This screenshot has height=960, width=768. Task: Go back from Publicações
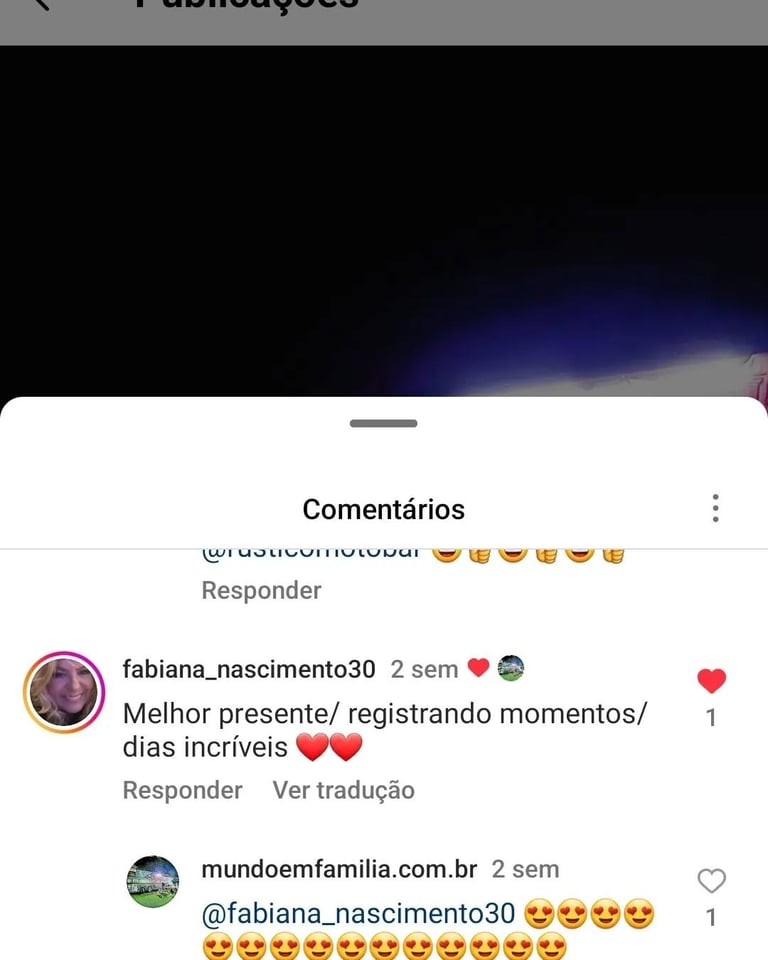point(40,4)
